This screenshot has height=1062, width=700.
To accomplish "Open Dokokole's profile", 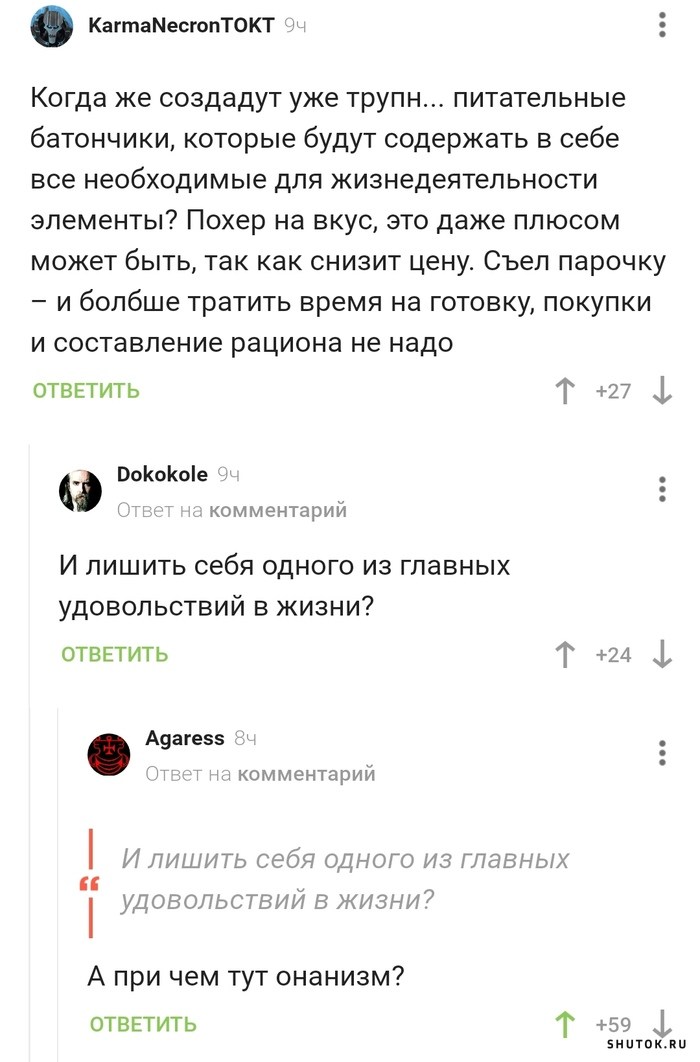I will pyautogui.click(x=162, y=474).
